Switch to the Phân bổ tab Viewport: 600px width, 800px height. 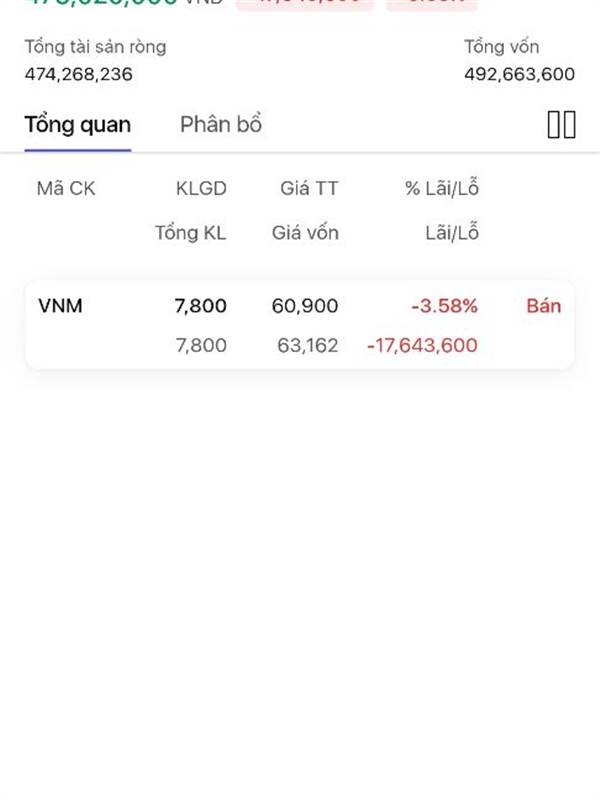click(x=221, y=125)
